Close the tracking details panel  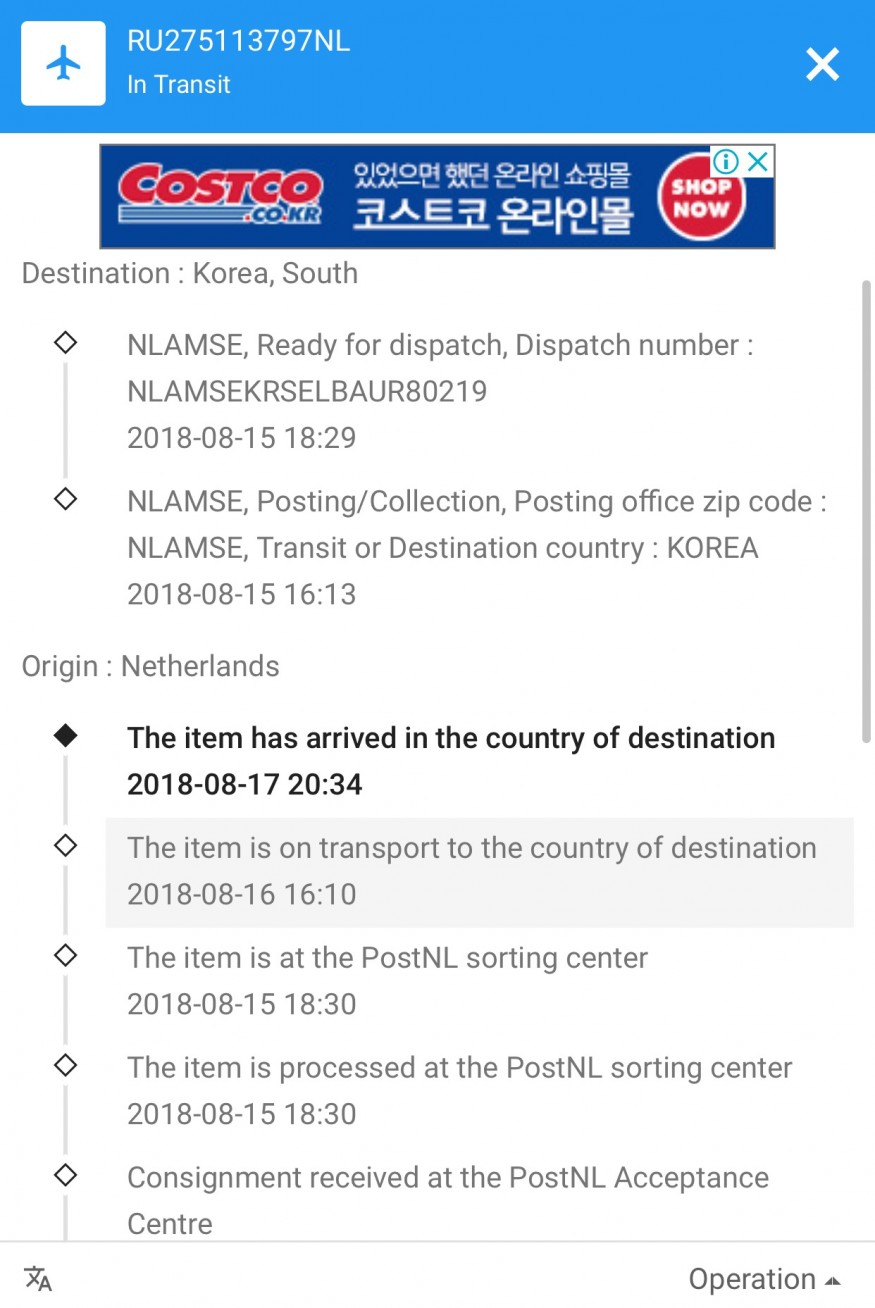tap(822, 65)
